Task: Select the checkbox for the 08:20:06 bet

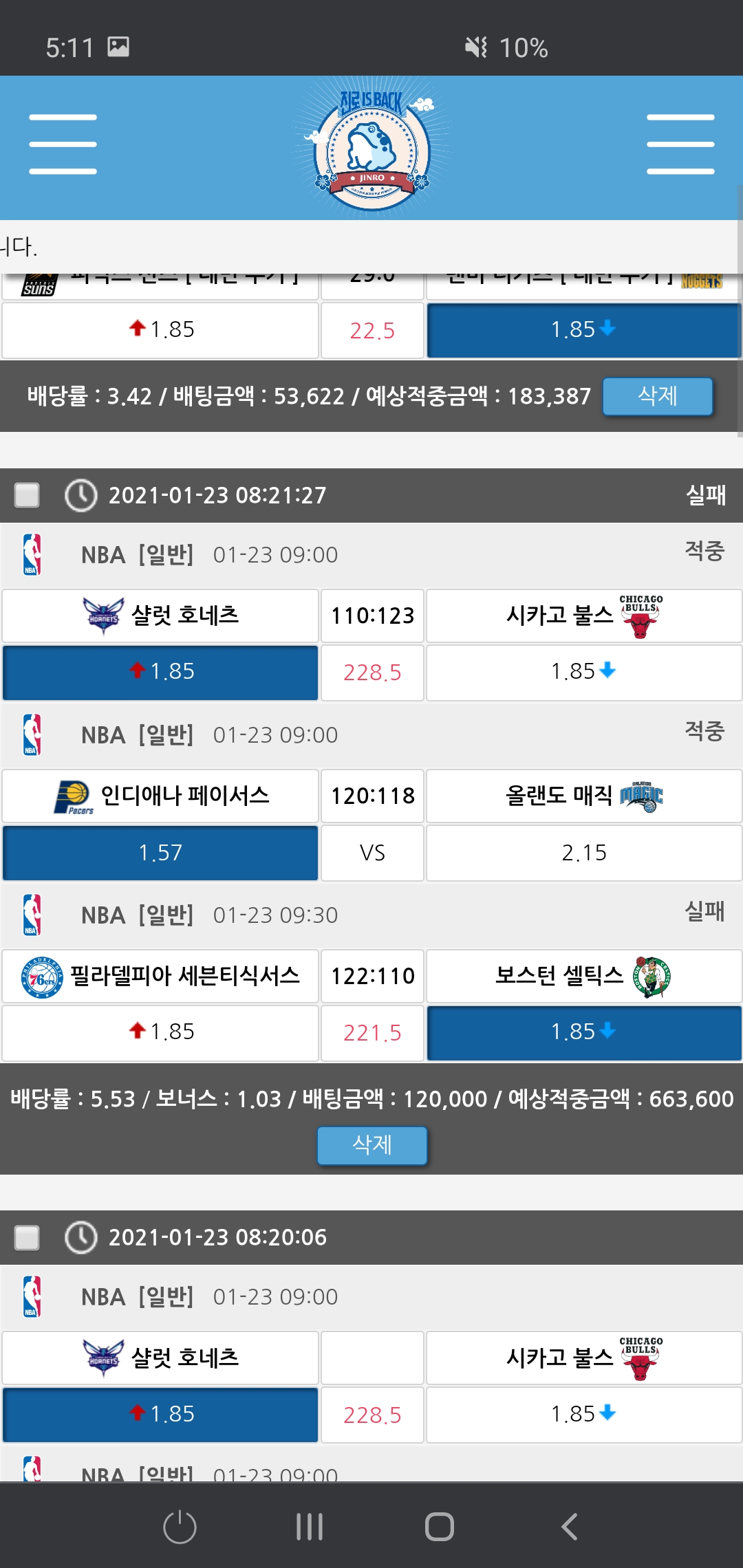Action: [28, 1237]
